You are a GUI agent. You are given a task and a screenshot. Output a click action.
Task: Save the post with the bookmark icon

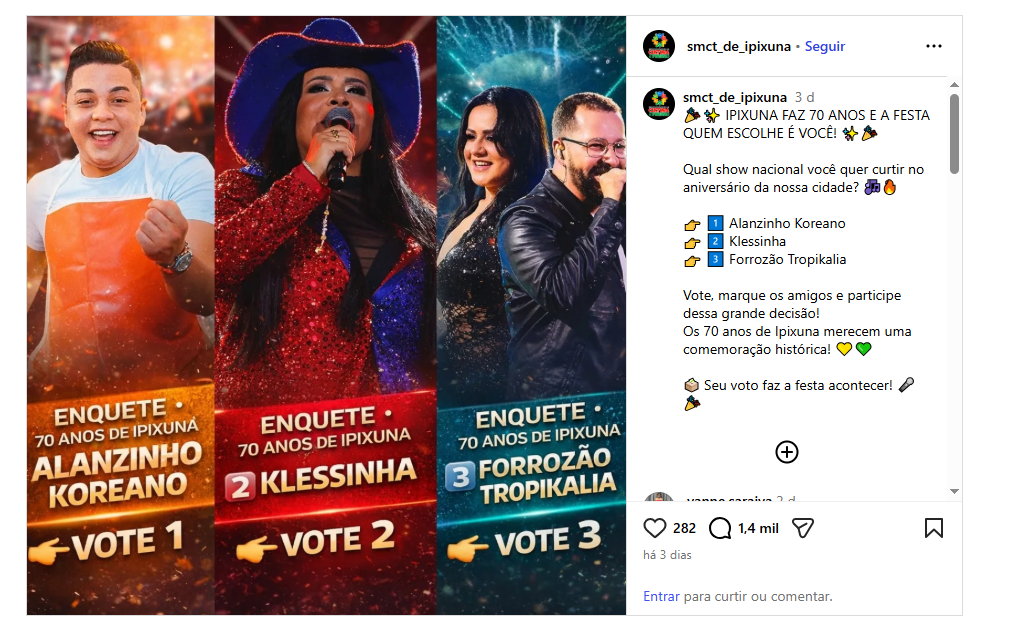[x=933, y=528]
